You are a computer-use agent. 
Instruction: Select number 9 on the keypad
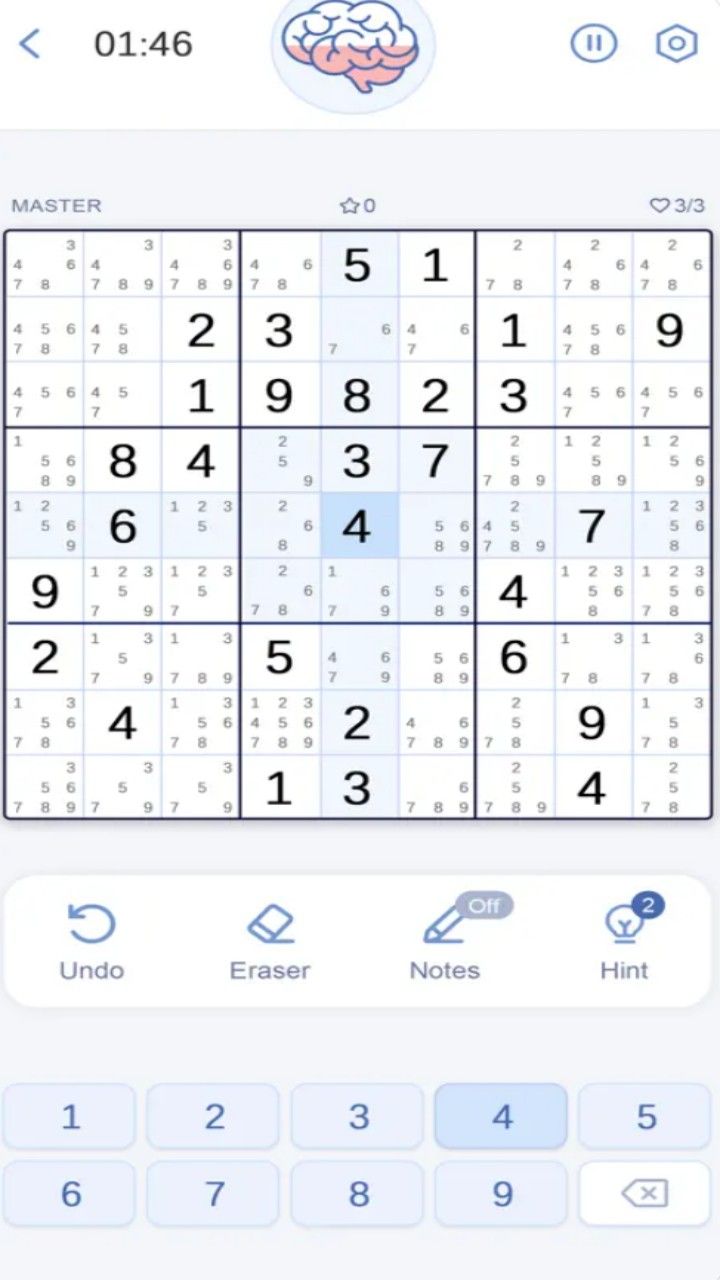[x=502, y=1193]
